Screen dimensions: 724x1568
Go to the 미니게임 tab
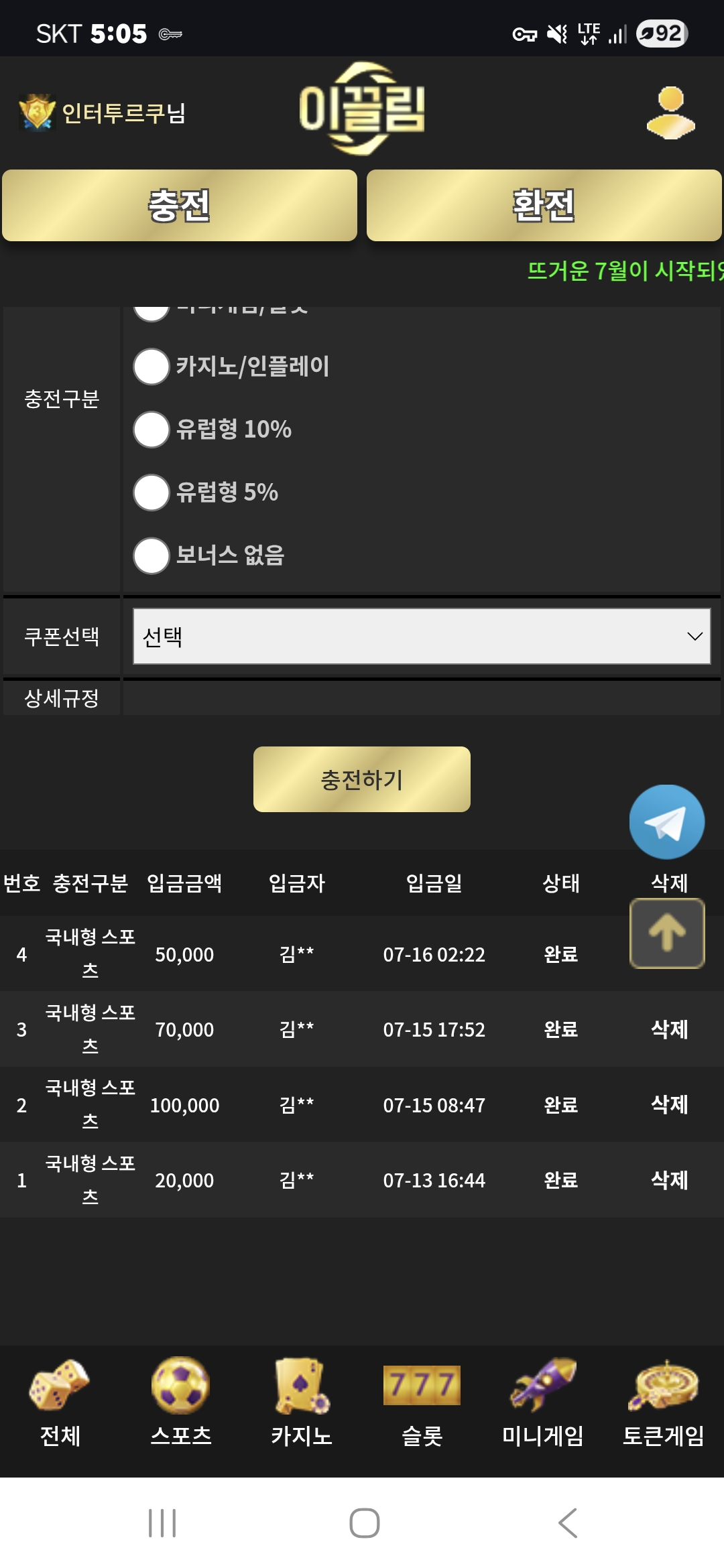pos(543,1402)
